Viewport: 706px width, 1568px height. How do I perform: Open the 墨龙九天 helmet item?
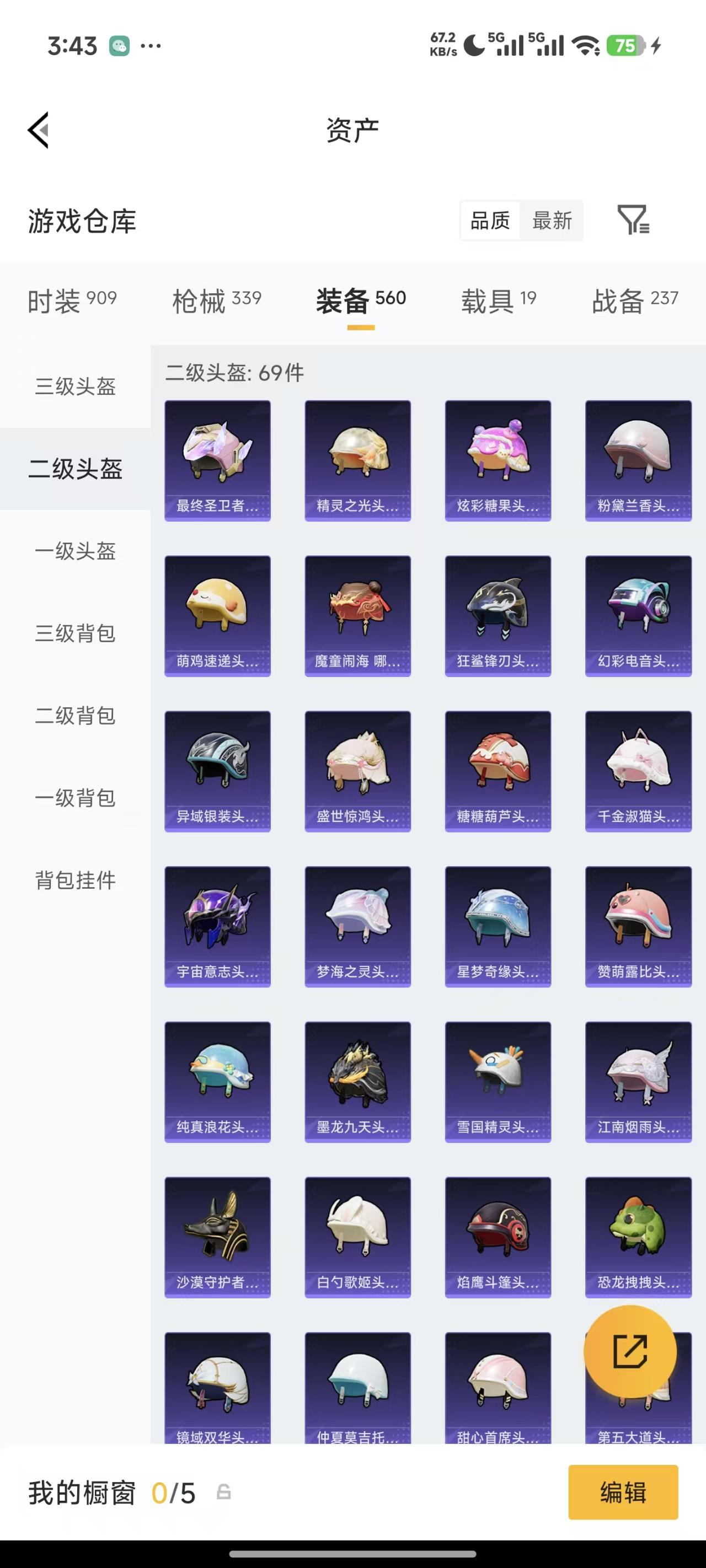(357, 1082)
